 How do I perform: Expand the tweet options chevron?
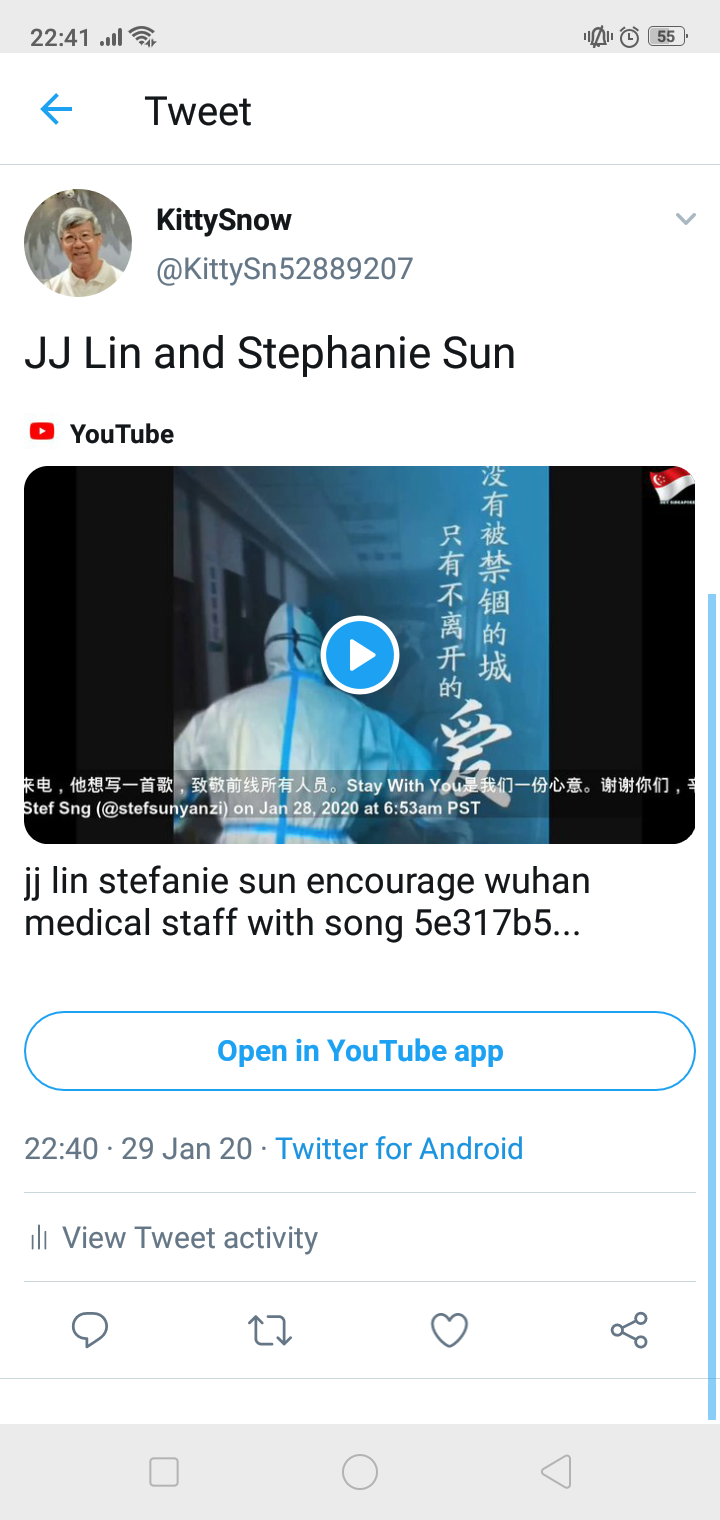(x=685, y=219)
